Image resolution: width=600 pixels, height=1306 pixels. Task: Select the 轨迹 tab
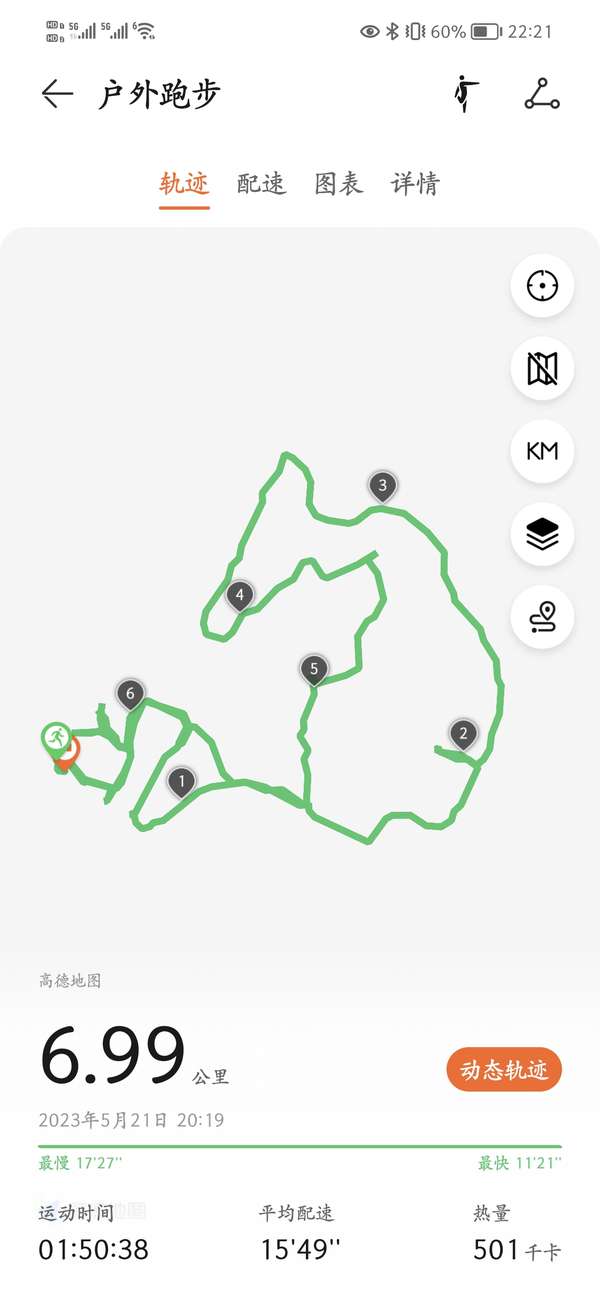(184, 184)
